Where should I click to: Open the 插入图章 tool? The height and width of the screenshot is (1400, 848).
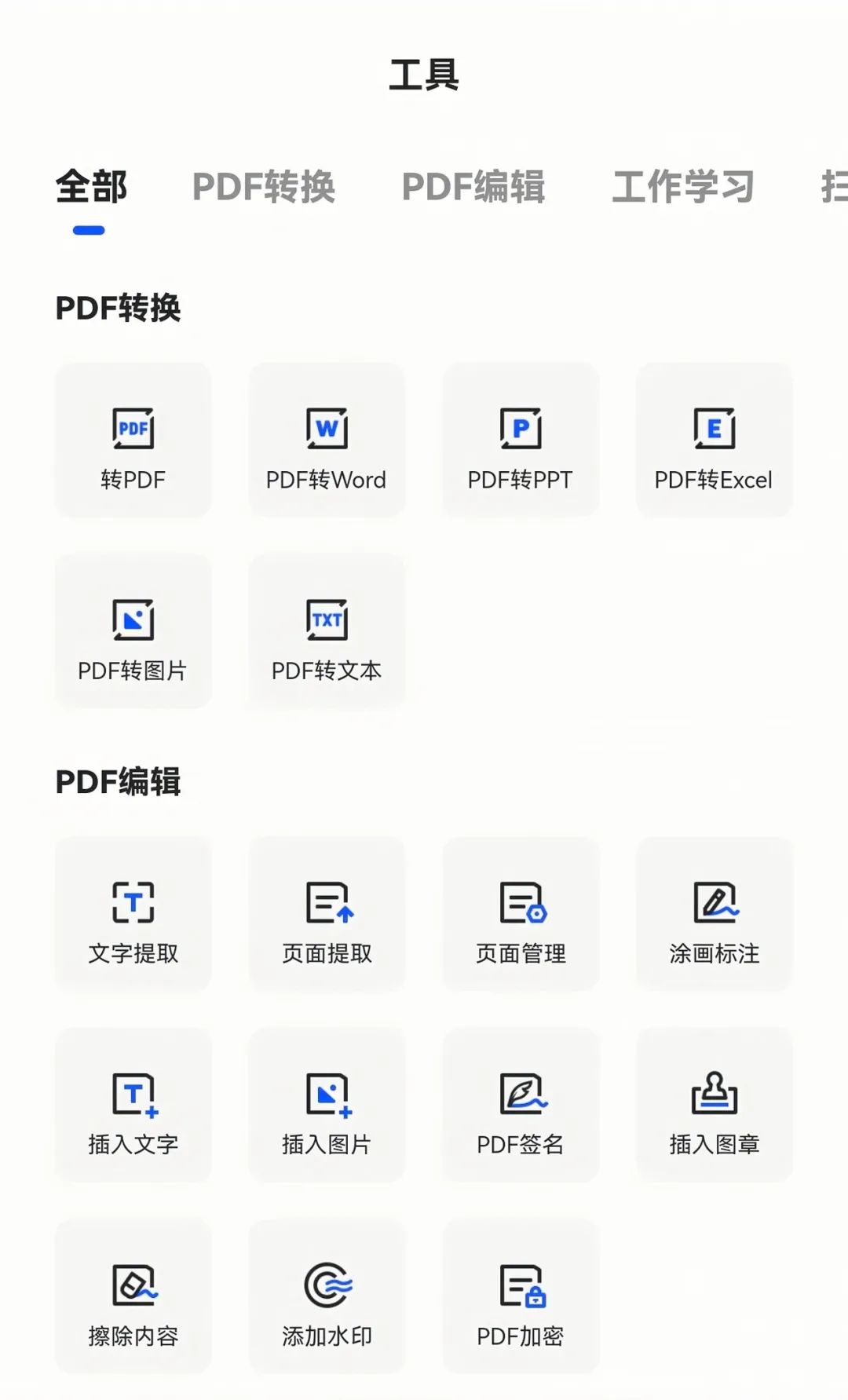[x=715, y=1105]
